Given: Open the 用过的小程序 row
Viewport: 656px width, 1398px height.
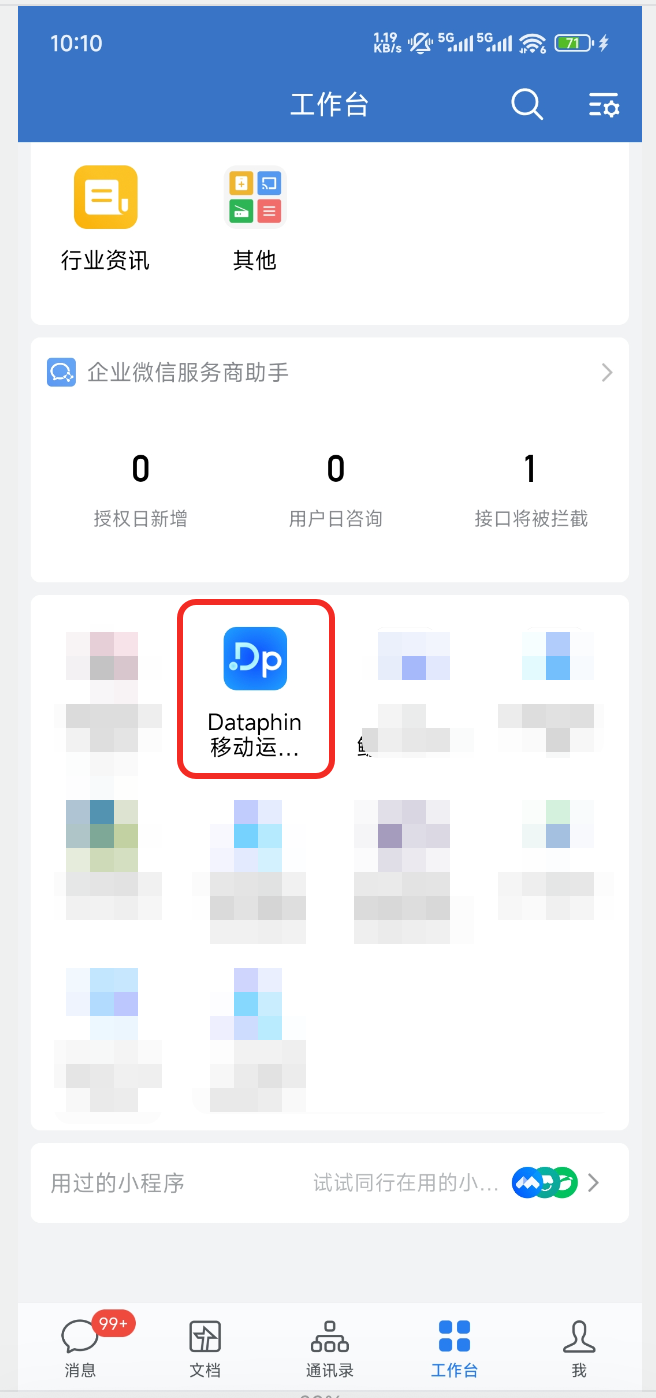Looking at the screenshot, I should pos(329,1183).
